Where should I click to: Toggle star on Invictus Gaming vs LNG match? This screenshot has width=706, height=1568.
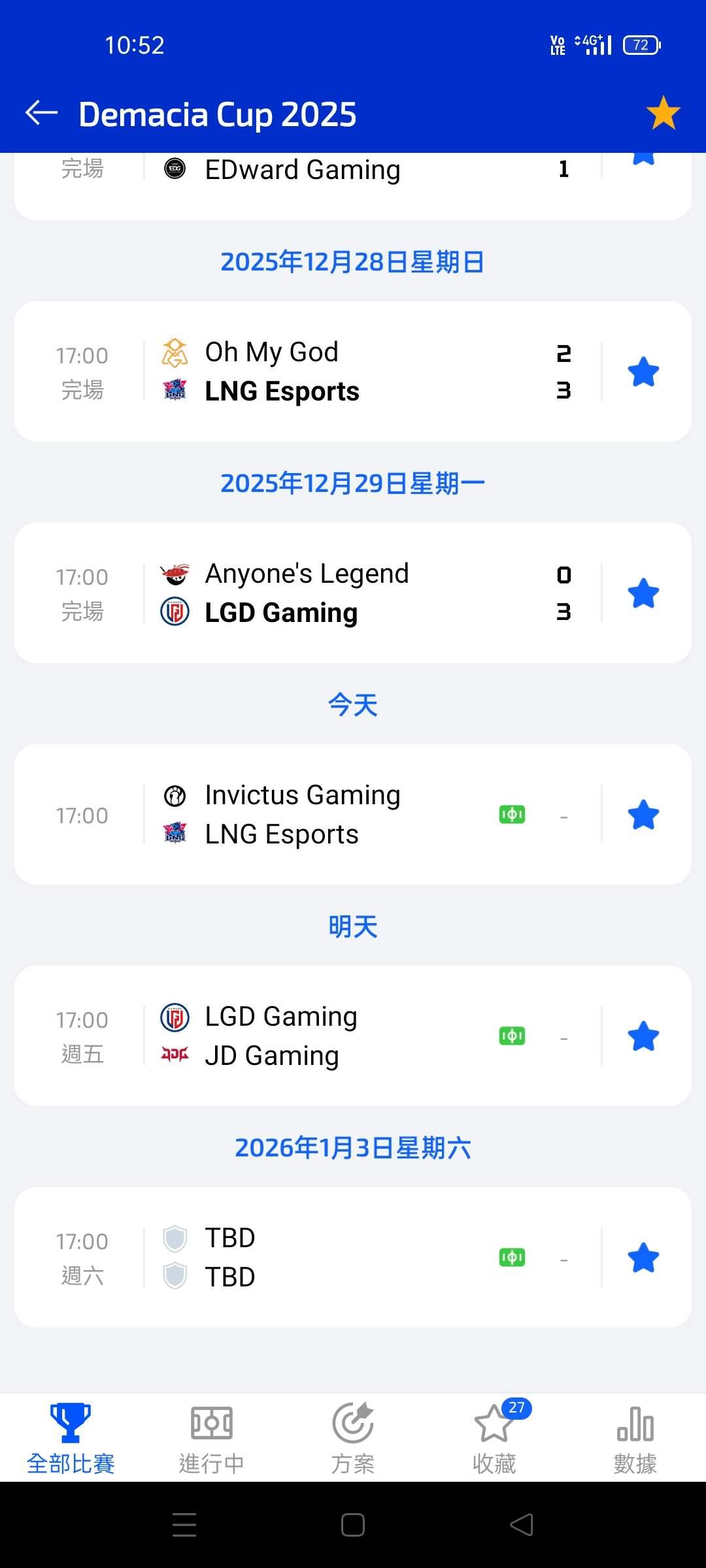(643, 815)
